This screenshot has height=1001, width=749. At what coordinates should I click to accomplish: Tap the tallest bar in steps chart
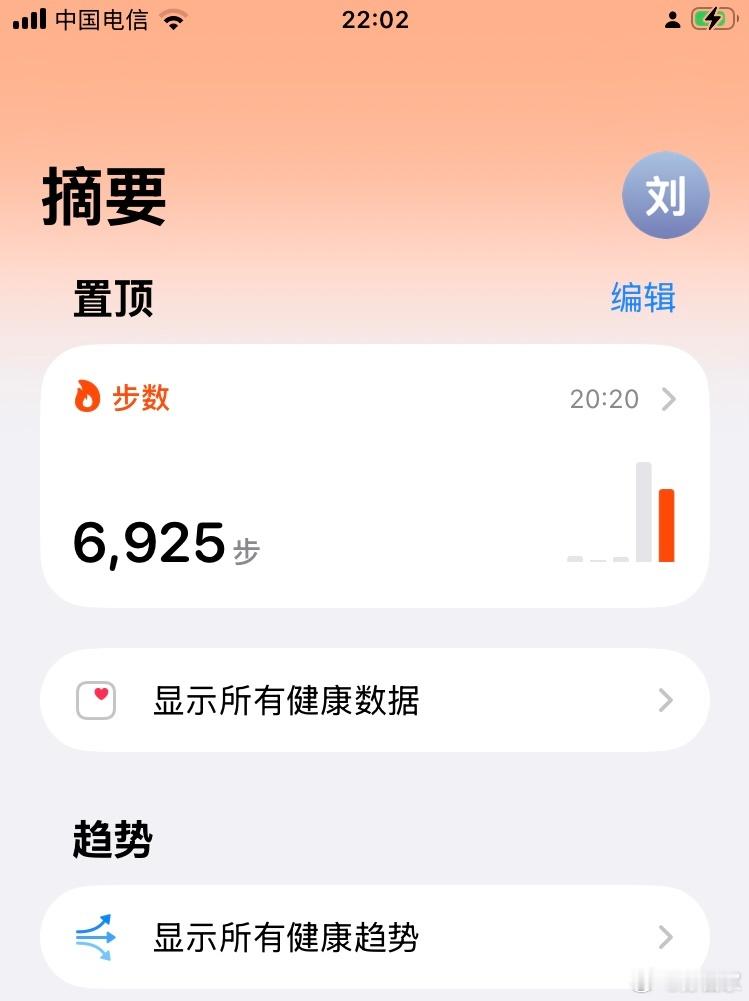(x=641, y=510)
